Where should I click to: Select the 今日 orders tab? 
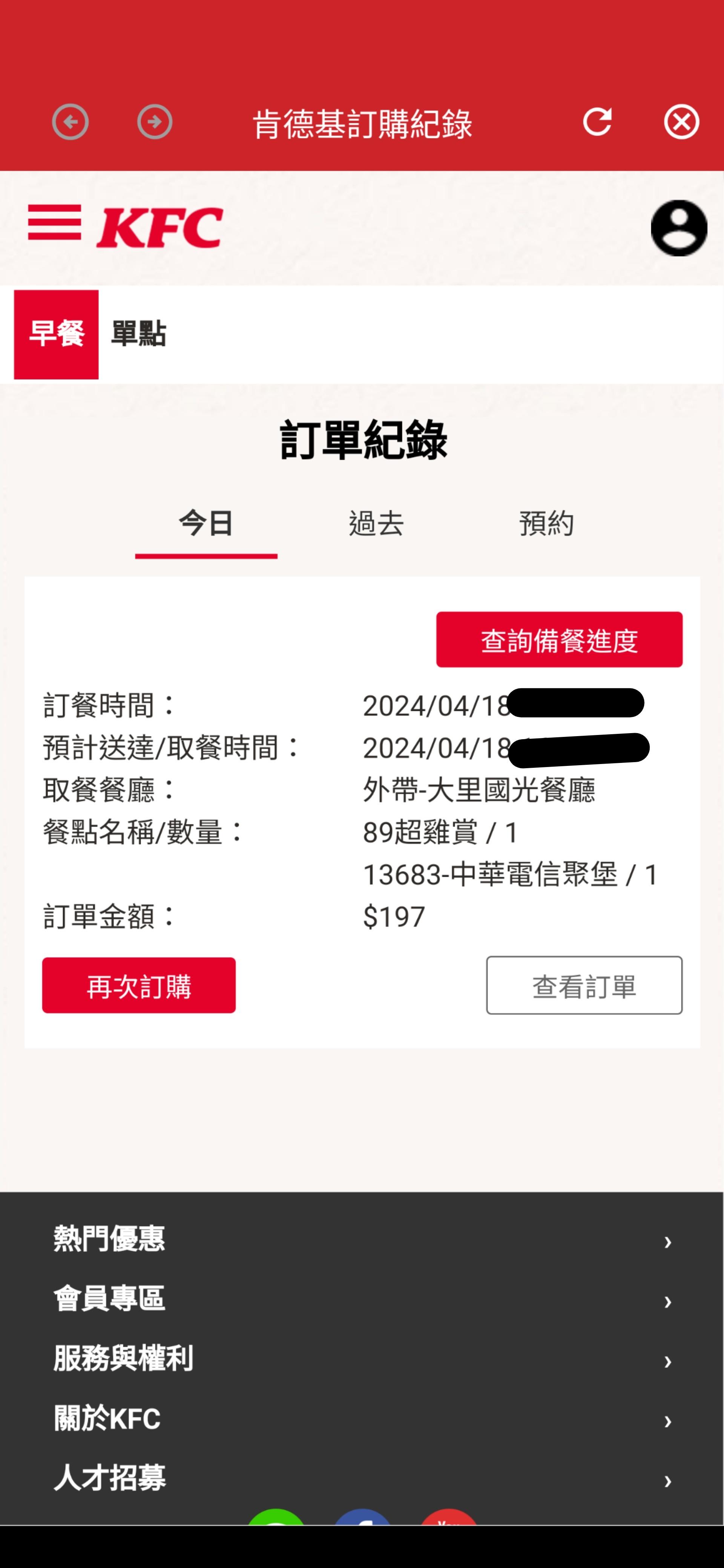coord(206,527)
